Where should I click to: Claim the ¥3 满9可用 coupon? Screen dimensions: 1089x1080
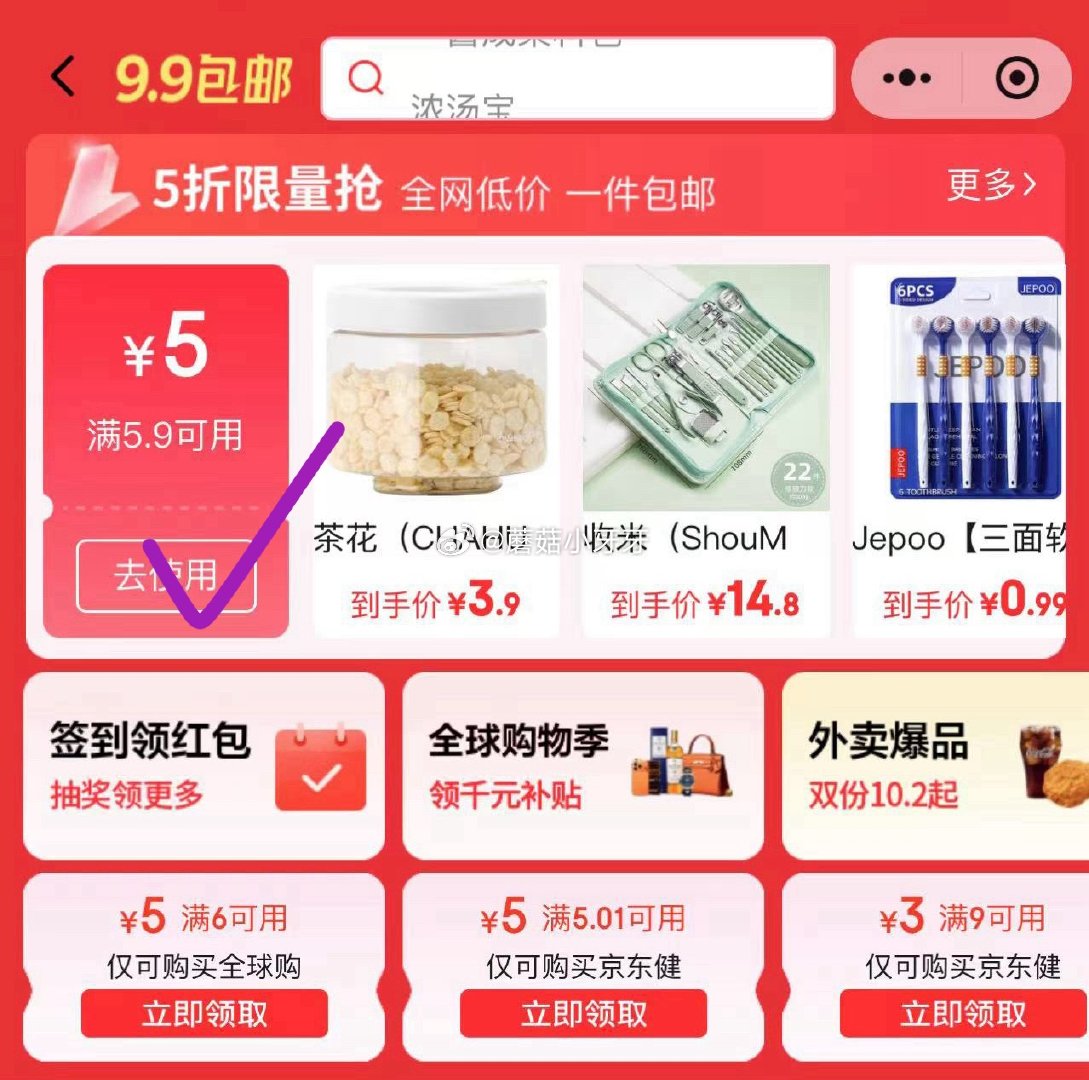(x=962, y=1013)
